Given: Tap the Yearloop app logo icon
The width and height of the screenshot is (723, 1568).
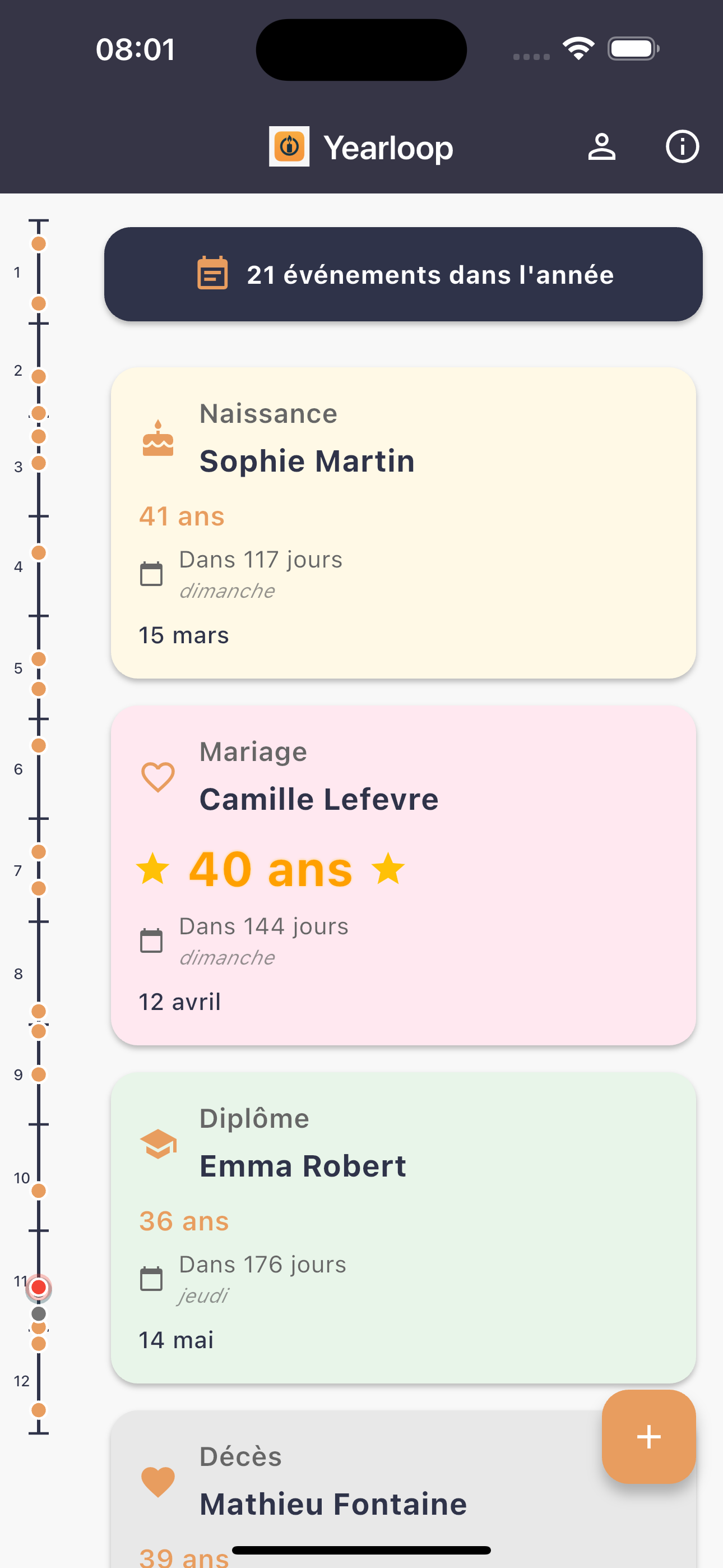Looking at the screenshot, I should pos(290,147).
